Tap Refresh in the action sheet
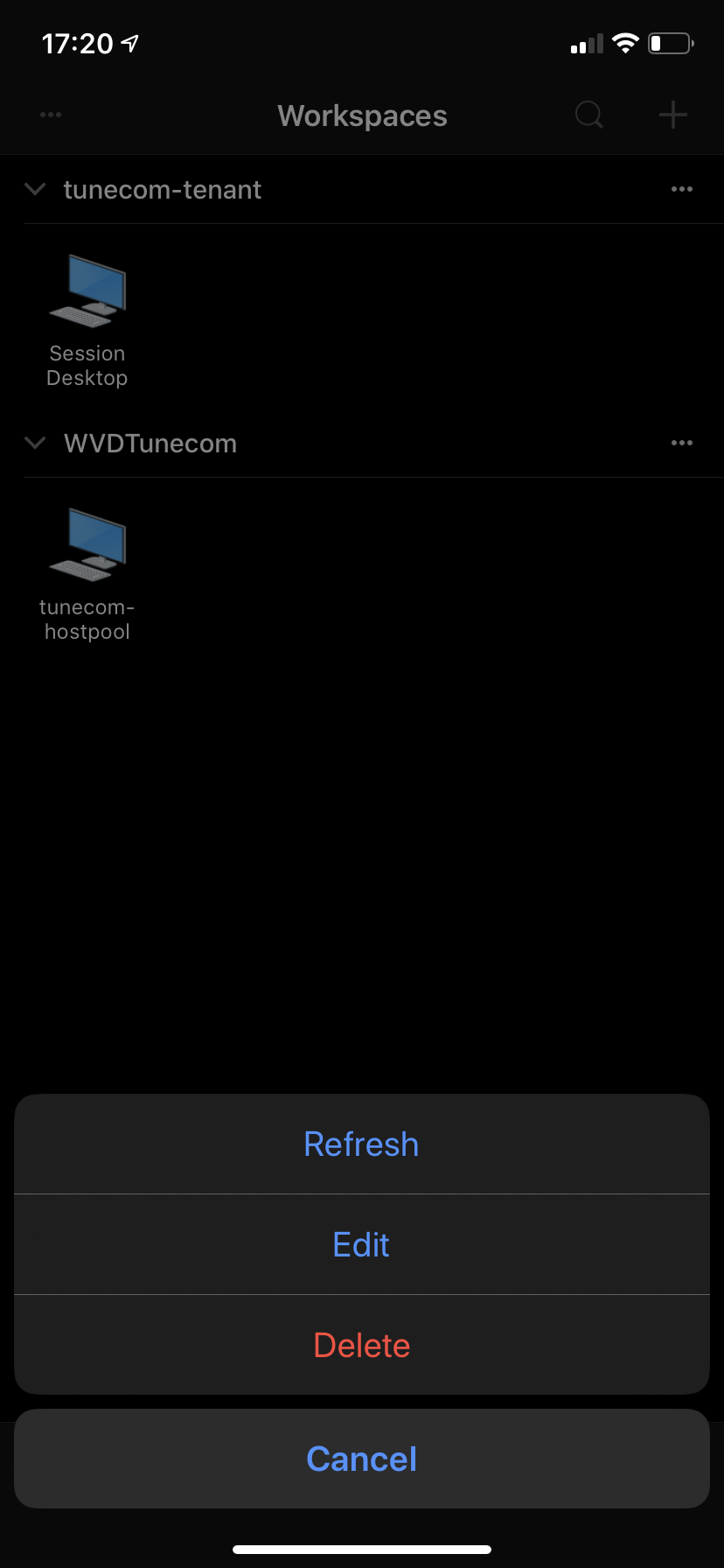Screen dimensions: 724x1568 click(x=361, y=1144)
